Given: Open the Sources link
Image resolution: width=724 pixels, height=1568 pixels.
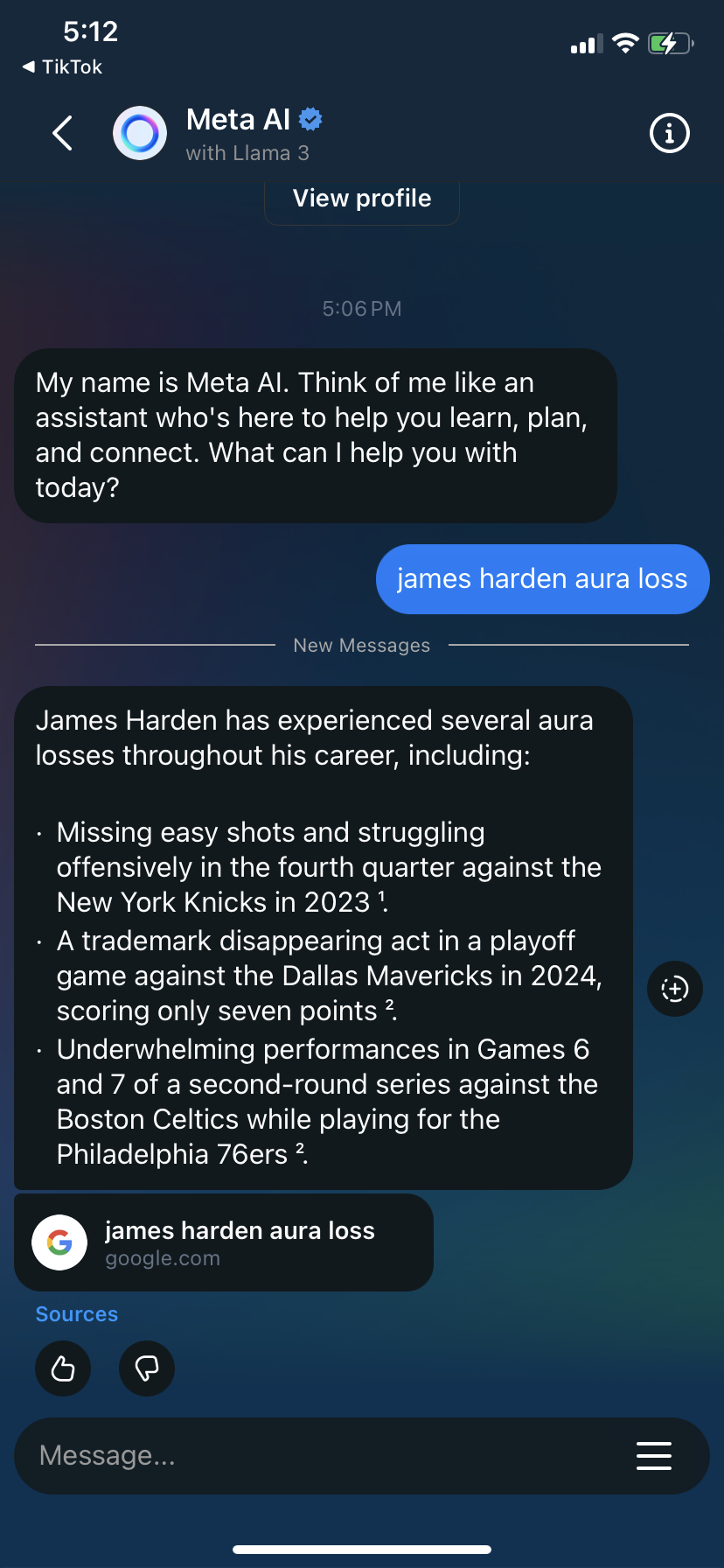Looking at the screenshot, I should click(x=77, y=1314).
